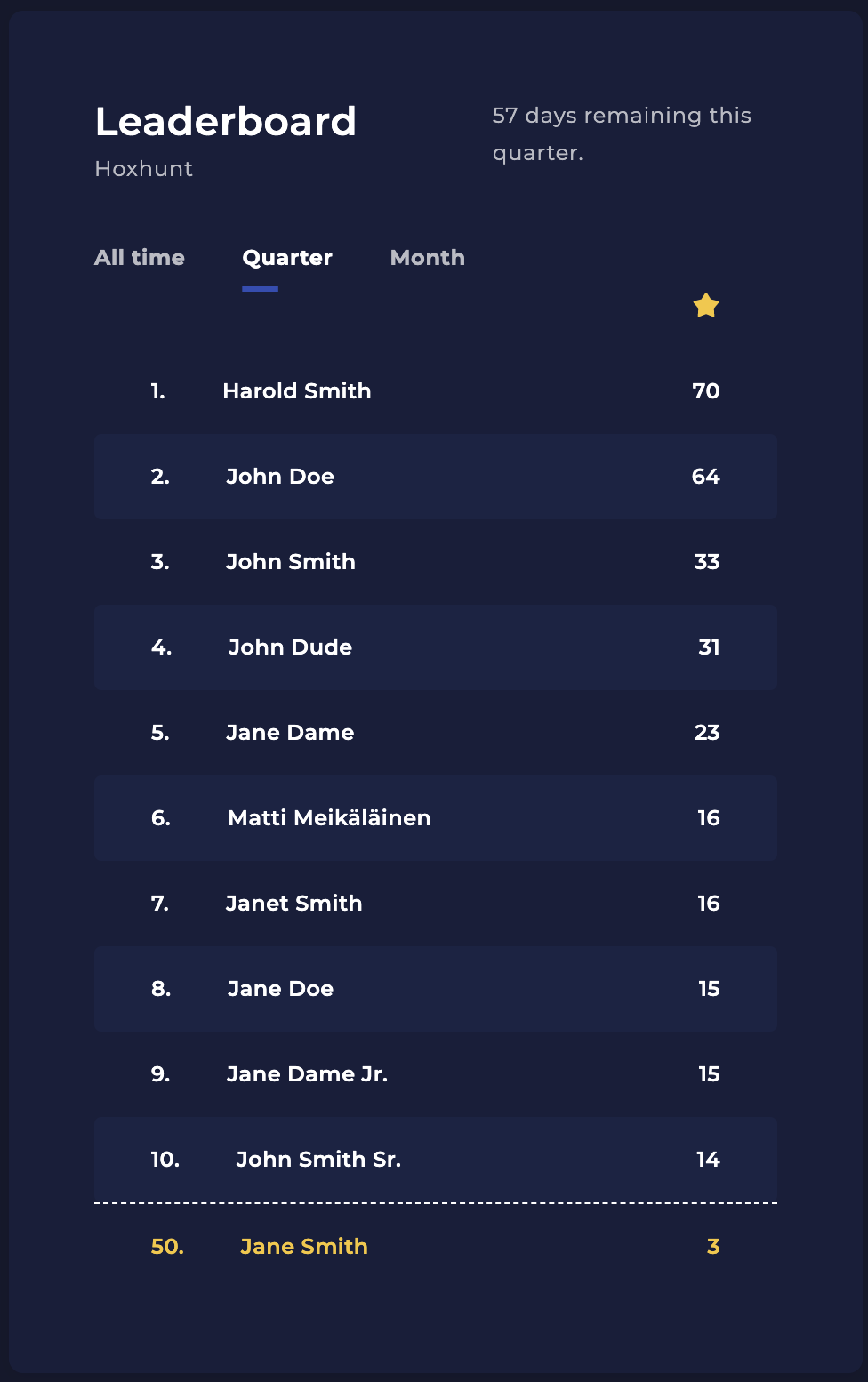Screen dimensions: 868x1382
Task: Switch to the Month tab
Action: click(x=427, y=258)
